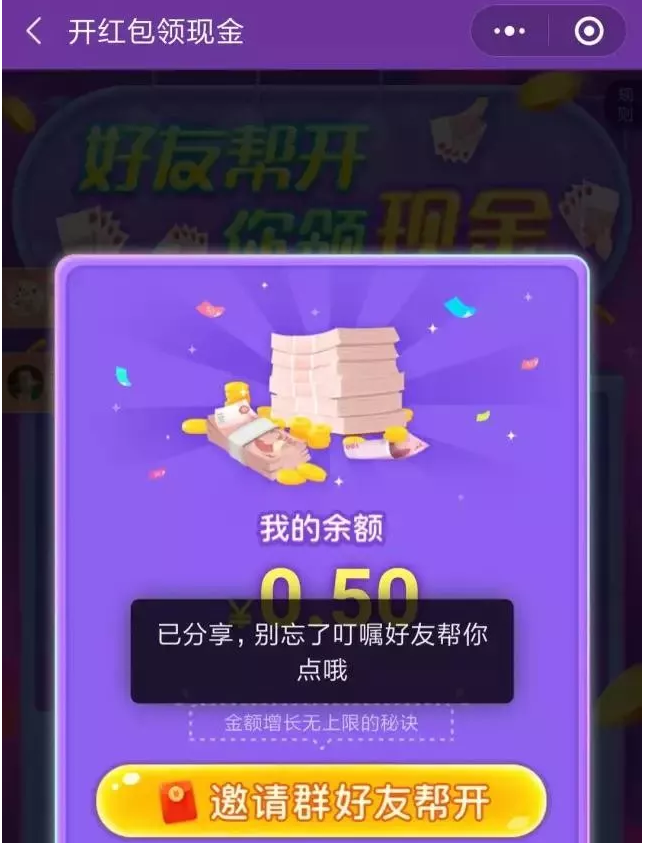Tap 邀请群好友帮开 button
Image resolution: width=645 pixels, height=843 pixels.
322,802
